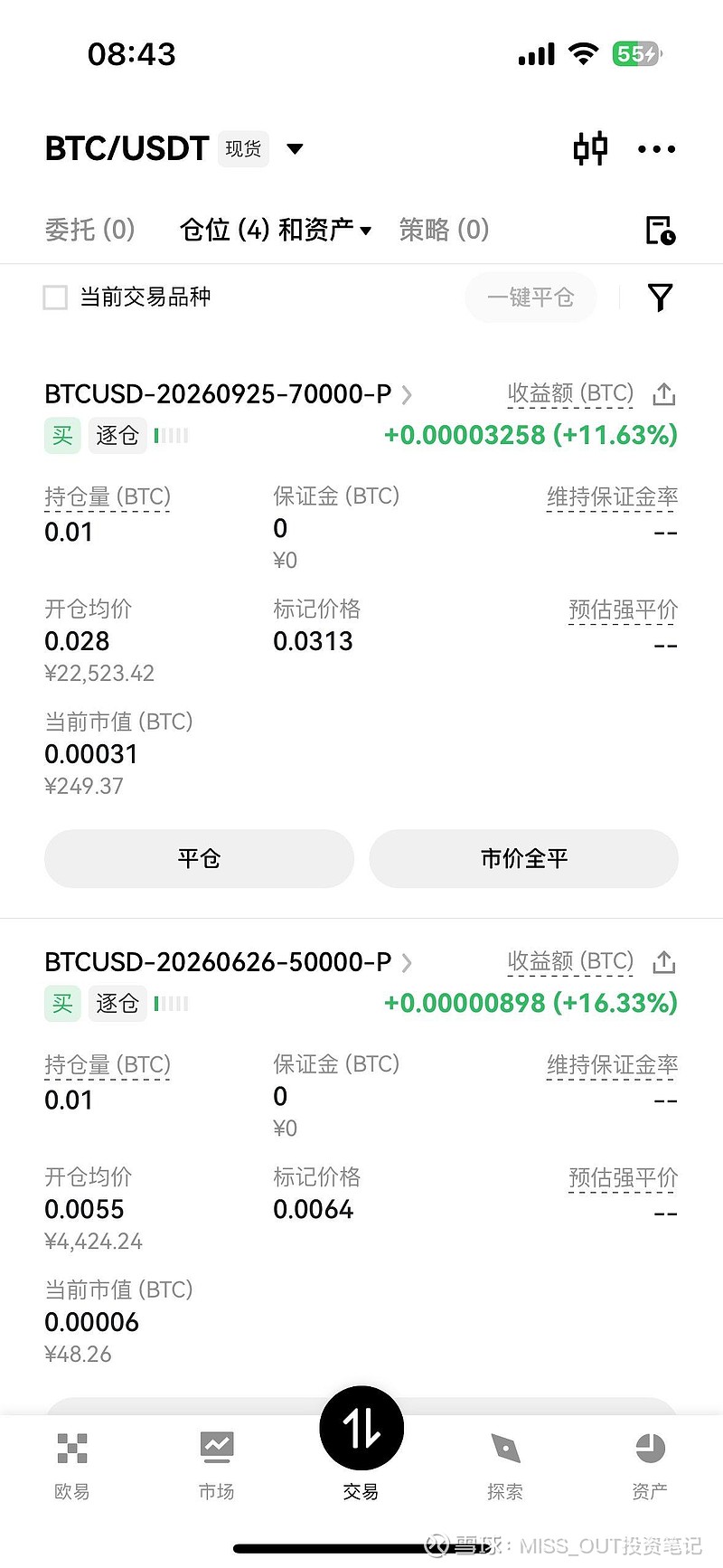Image resolution: width=723 pixels, height=1568 pixels.
Task: Share profit of BTCUSD-20260925-70000-P position
Action: pyautogui.click(x=664, y=393)
